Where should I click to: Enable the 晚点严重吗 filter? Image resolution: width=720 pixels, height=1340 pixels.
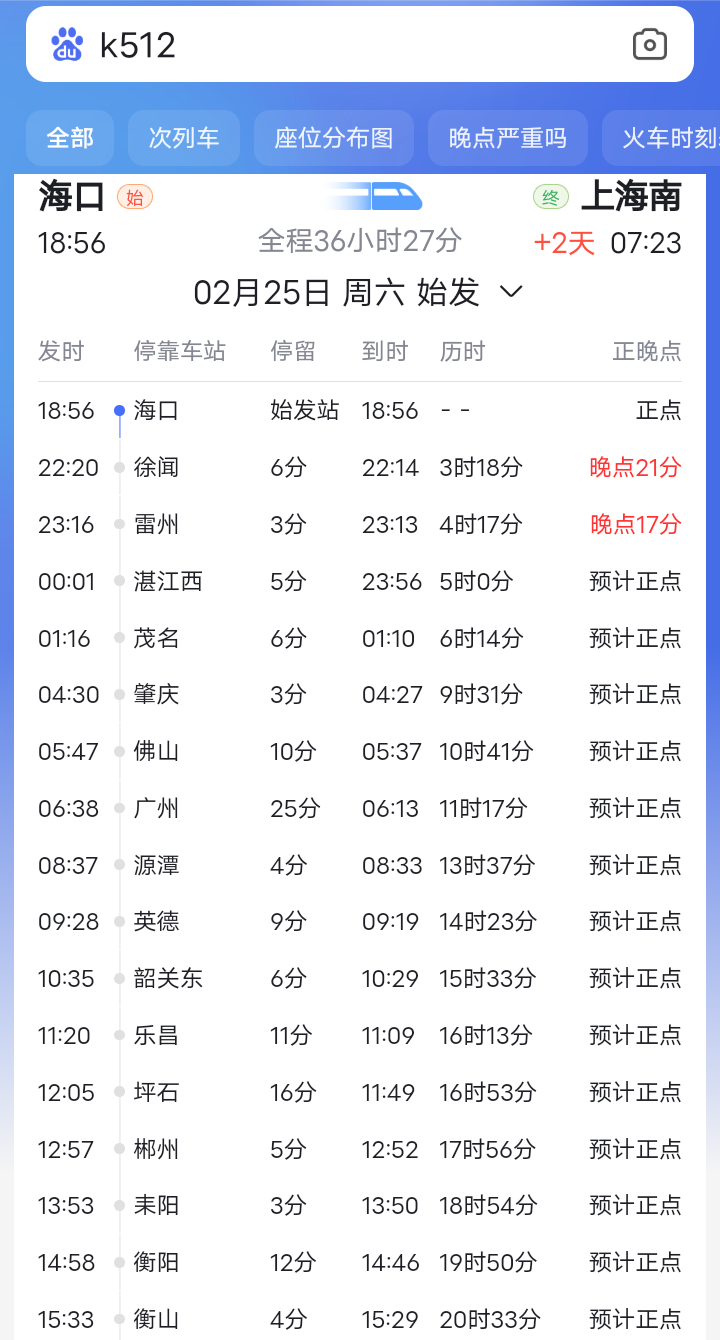pos(507,137)
